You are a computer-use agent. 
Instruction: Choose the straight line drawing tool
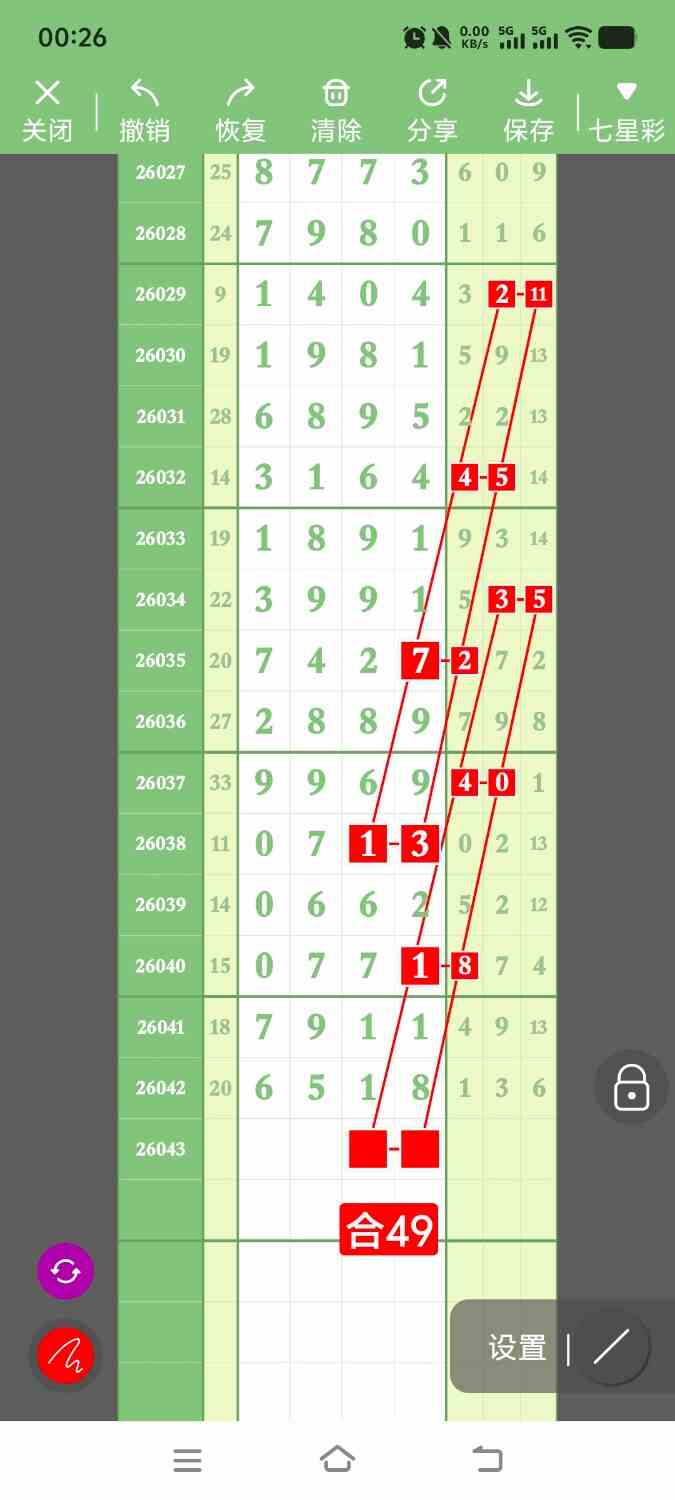[x=612, y=1348]
